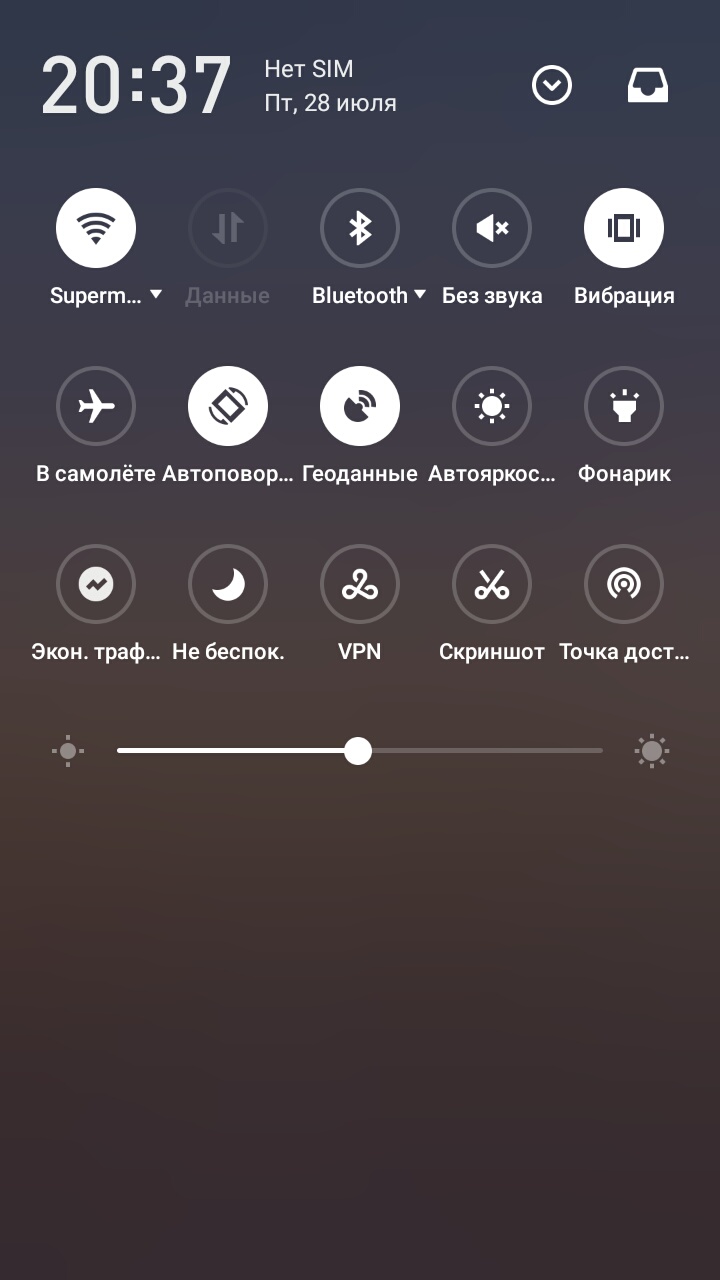
Task: Turn off the Wi-Fi toggle
Action: 96,228
